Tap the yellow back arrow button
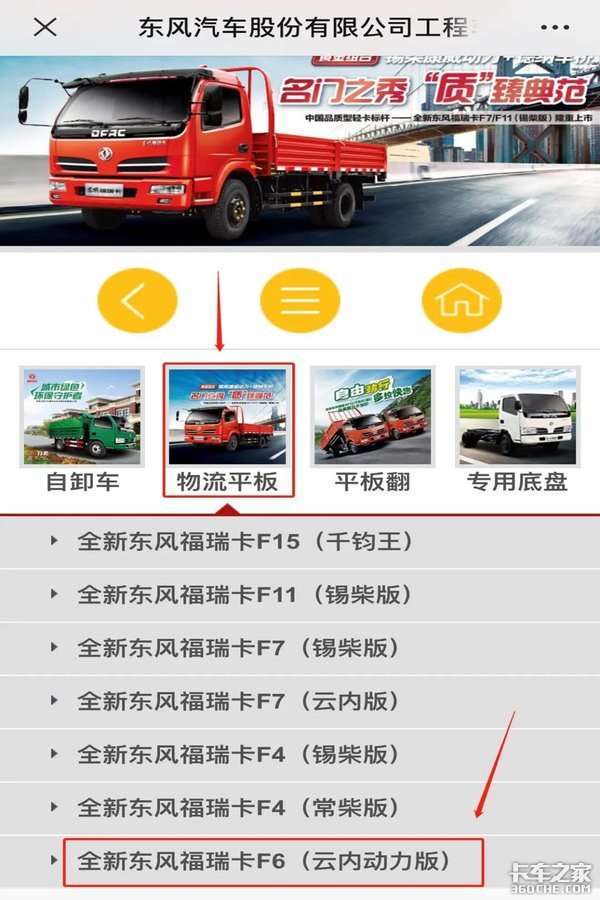The width and height of the screenshot is (600, 900). coord(137,300)
